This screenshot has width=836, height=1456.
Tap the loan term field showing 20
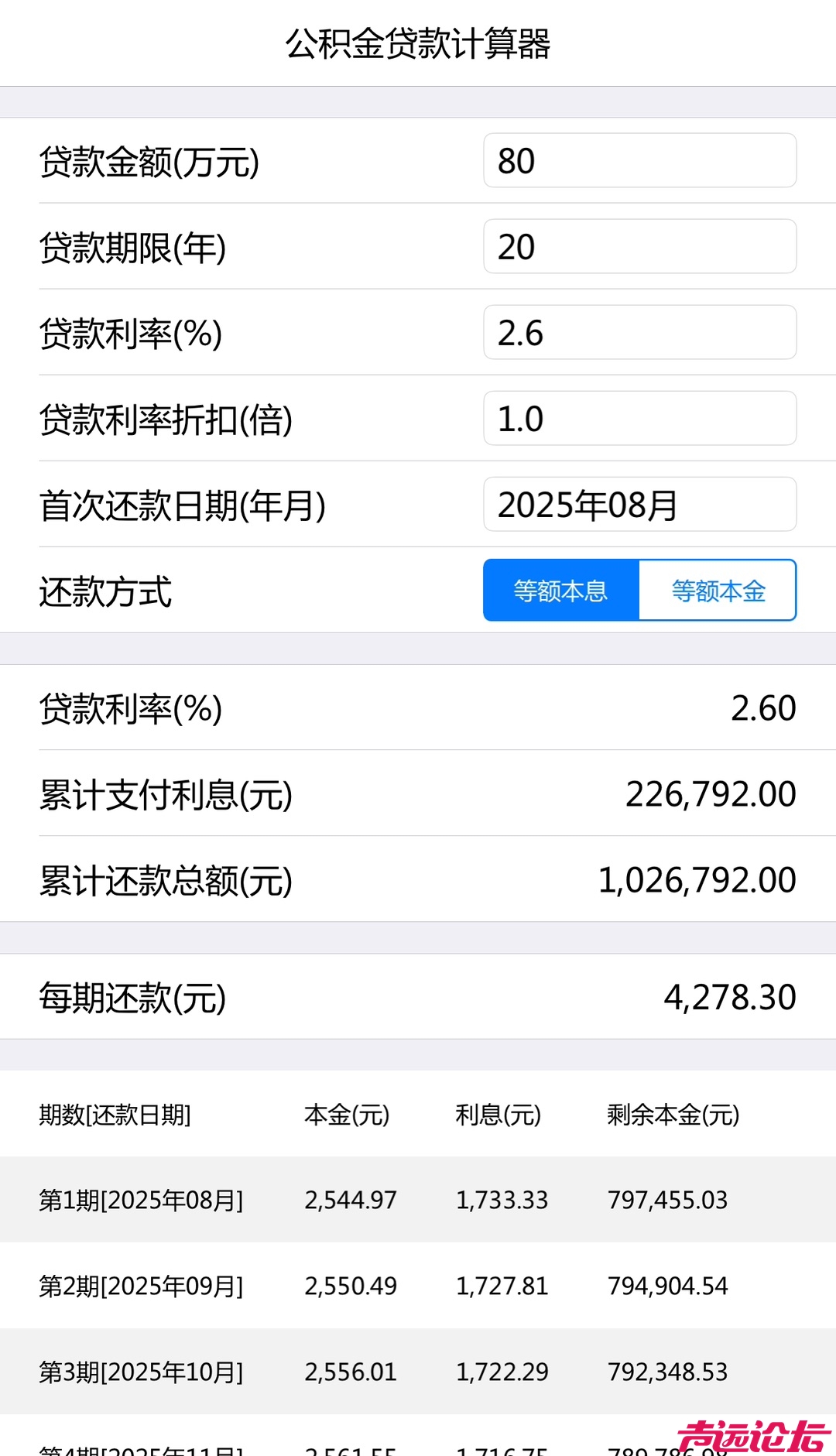coord(639,246)
